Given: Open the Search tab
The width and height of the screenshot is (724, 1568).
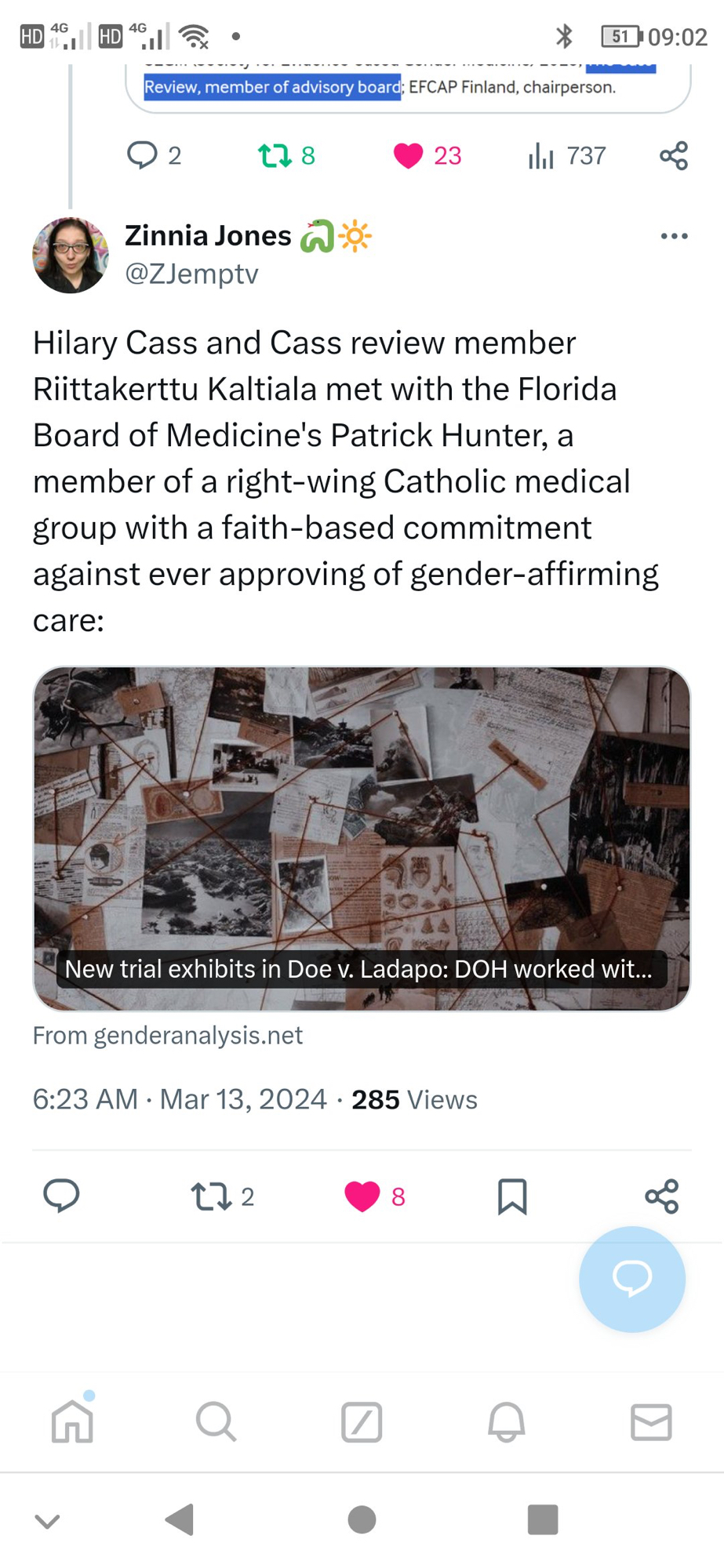Looking at the screenshot, I should tap(216, 1421).
